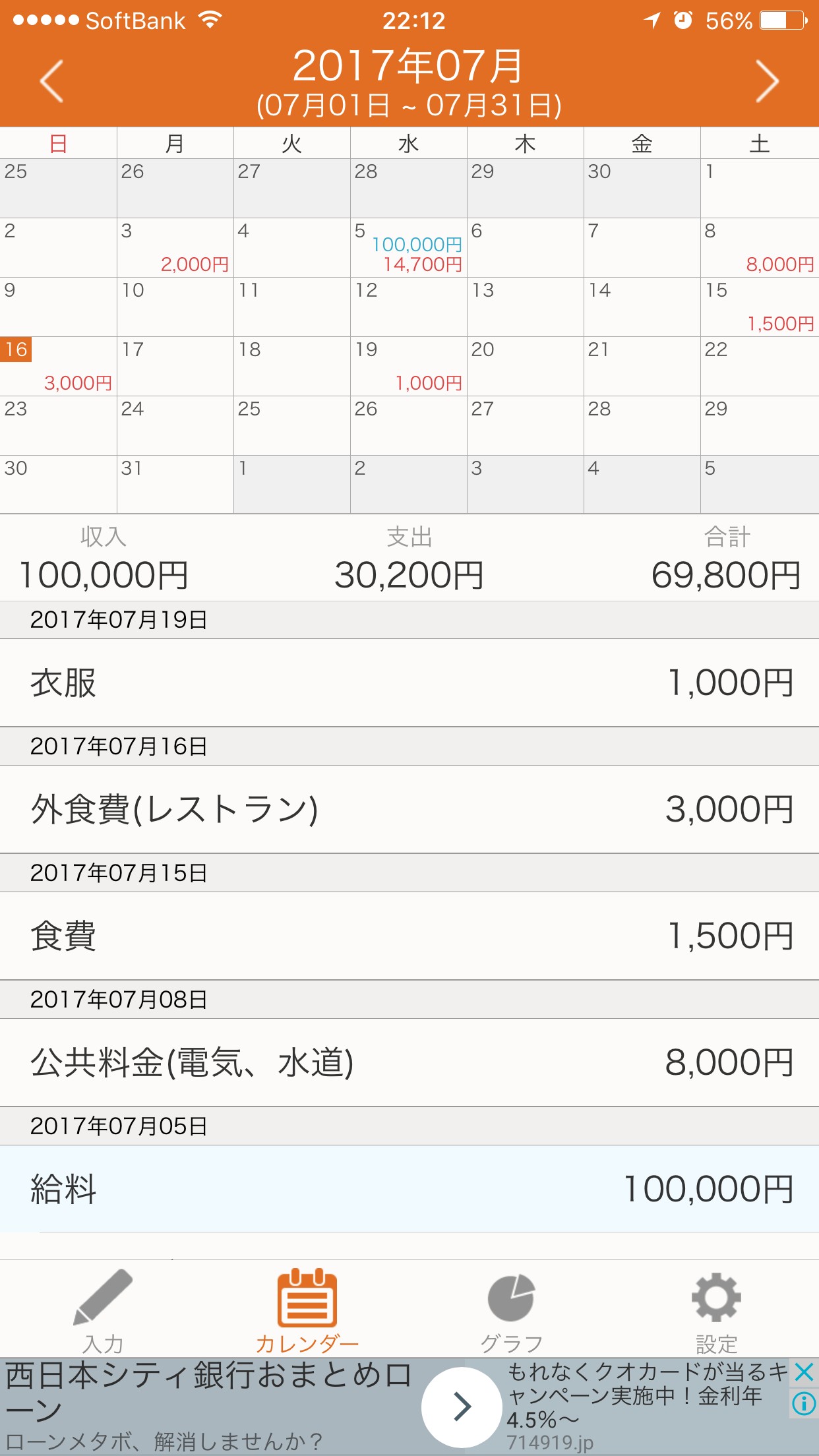Open the 外食費(レストラン) entry
Image resolution: width=819 pixels, height=1456 pixels.
(409, 809)
